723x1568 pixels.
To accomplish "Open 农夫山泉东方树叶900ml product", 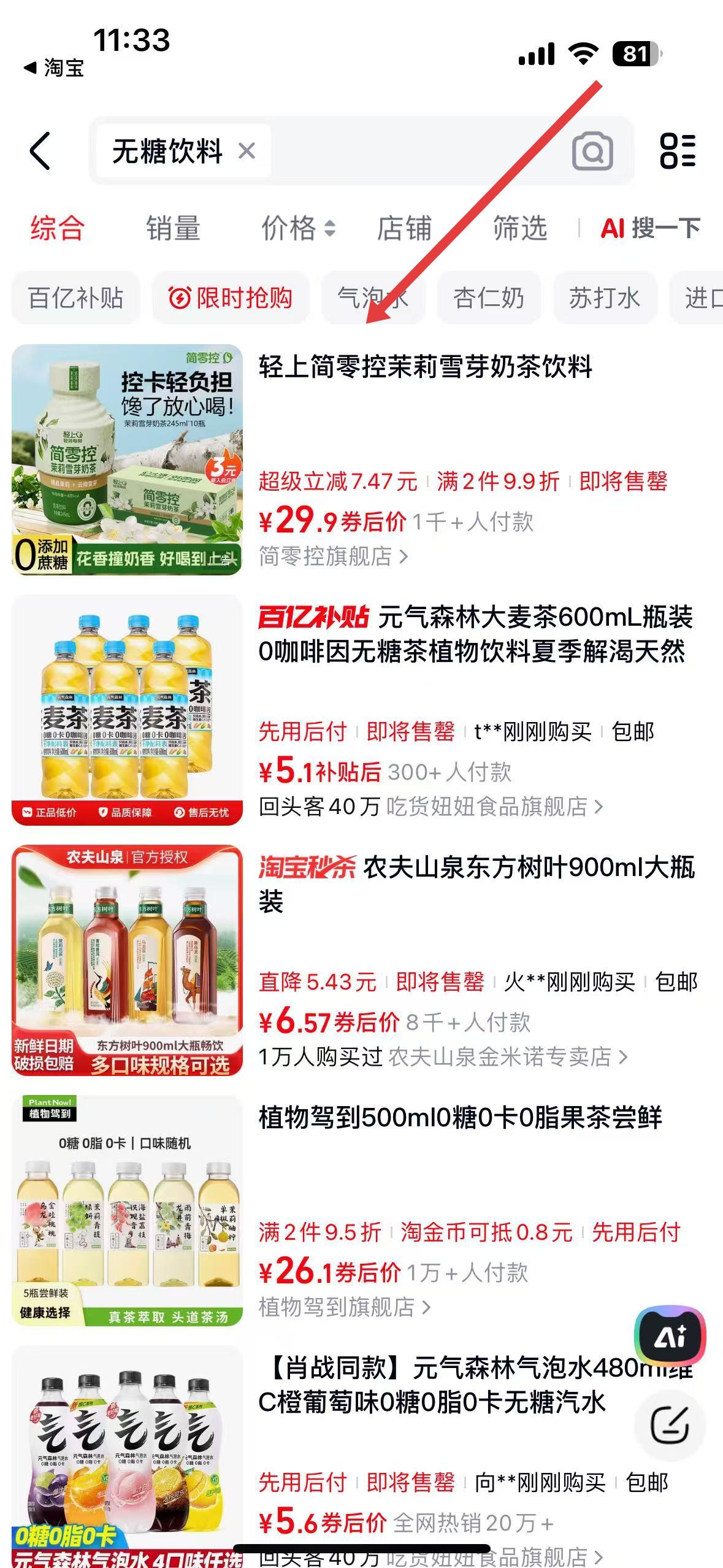I will 475,883.
